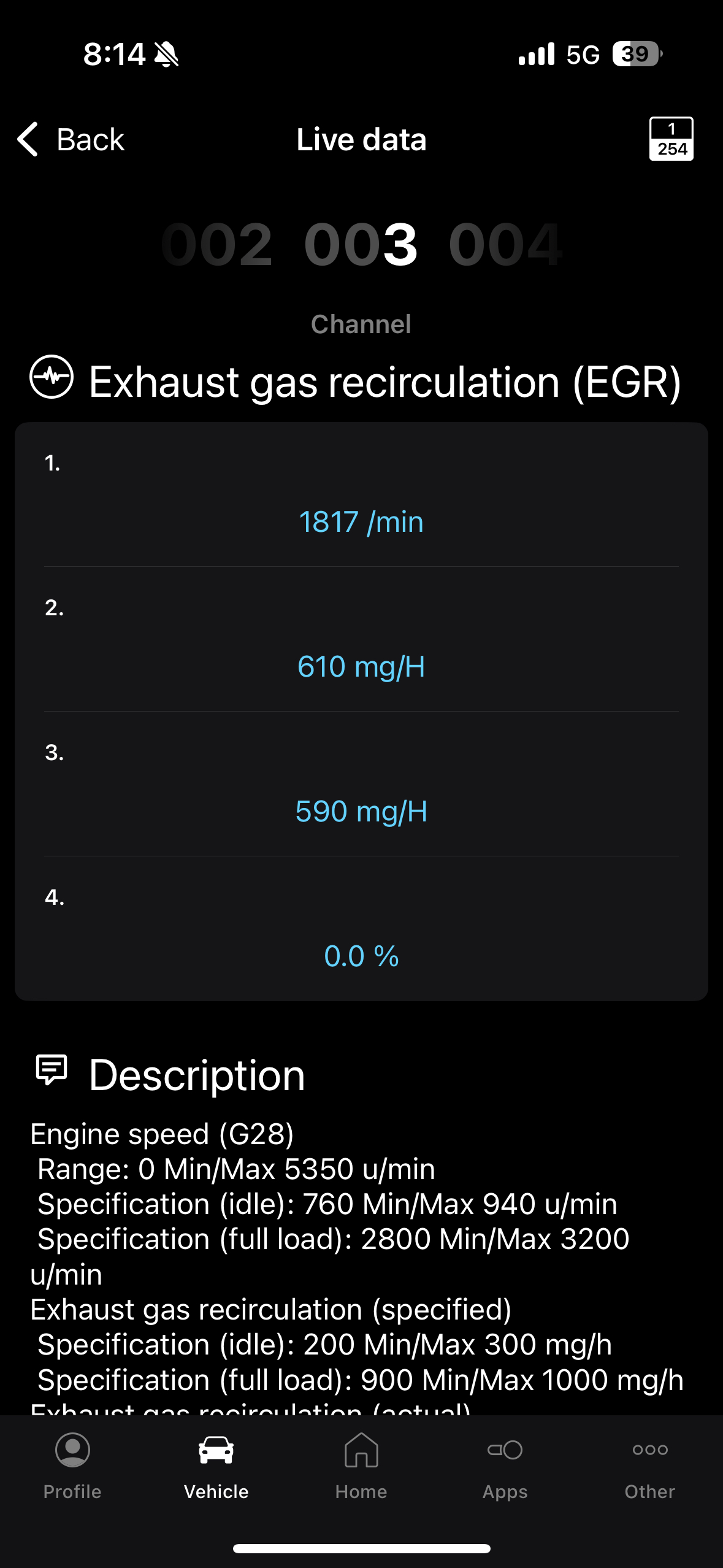Switch to the Profile tab

click(x=72, y=1466)
